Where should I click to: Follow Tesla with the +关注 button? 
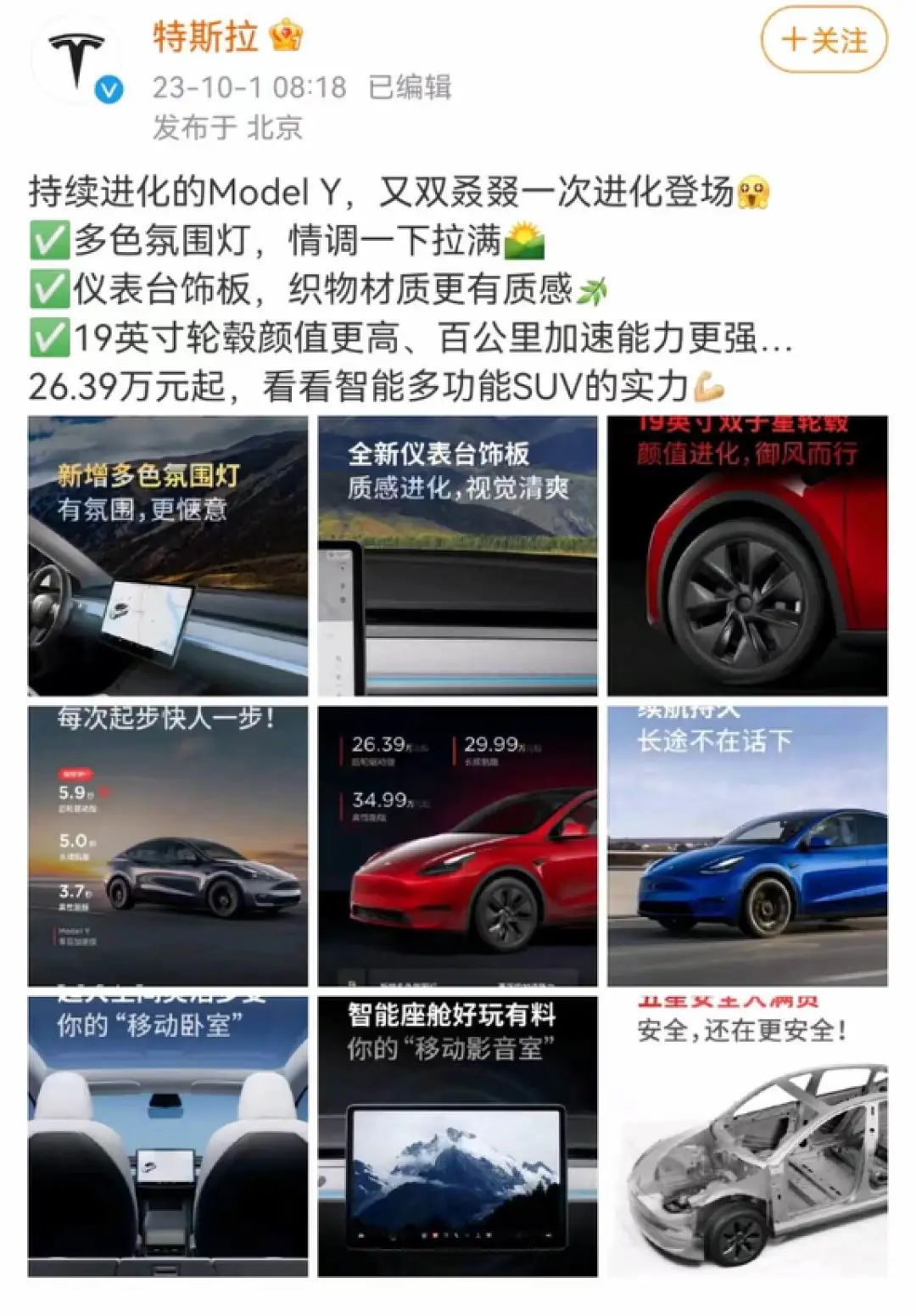click(823, 40)
